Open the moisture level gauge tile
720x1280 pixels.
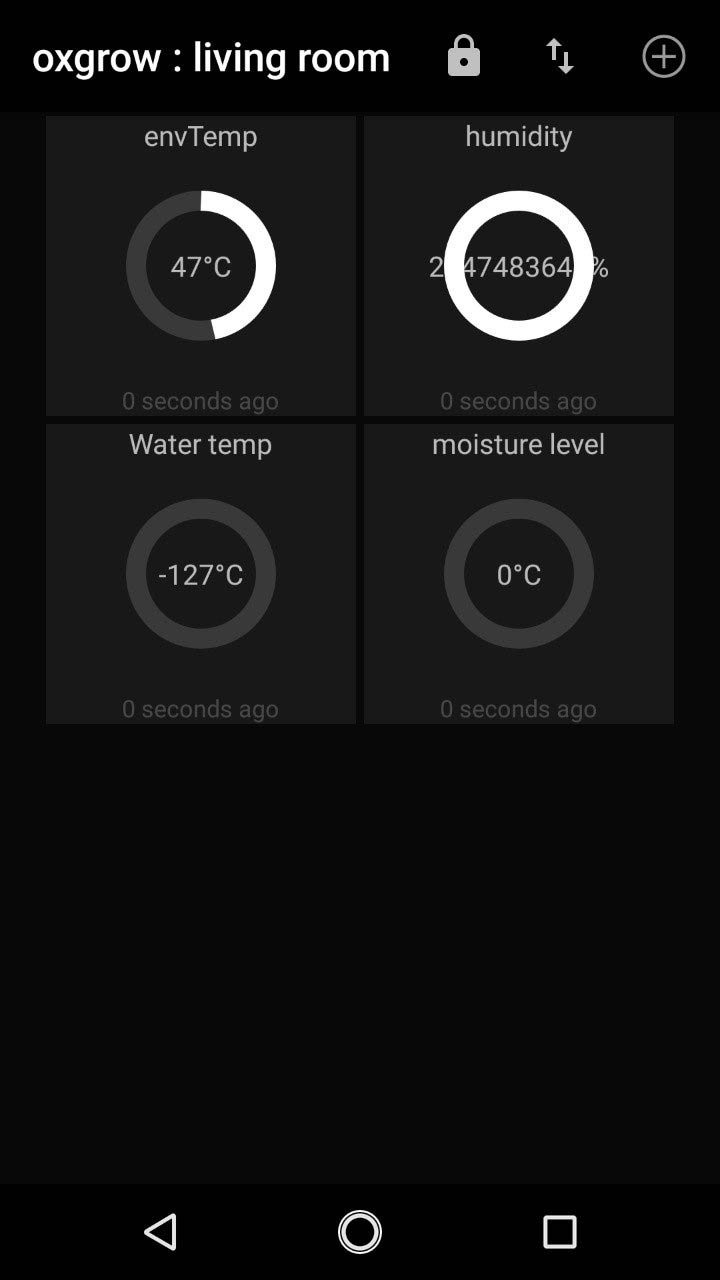[519, 574]
